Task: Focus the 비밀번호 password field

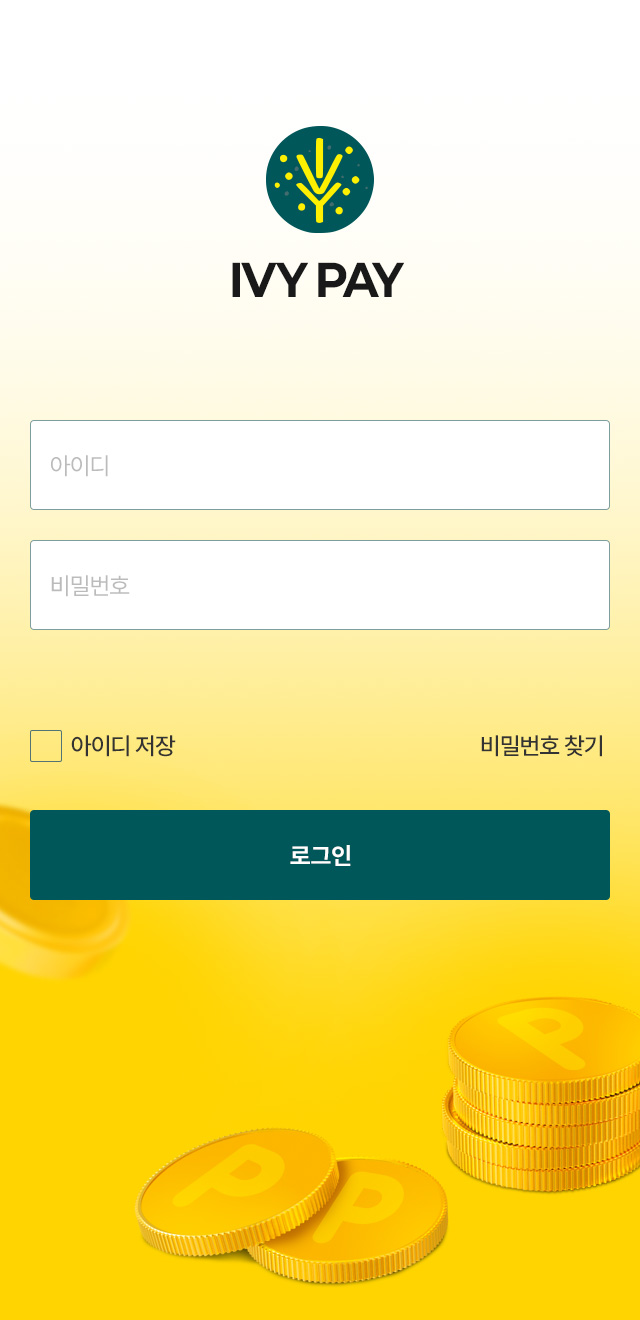Action: click(320, 585)
